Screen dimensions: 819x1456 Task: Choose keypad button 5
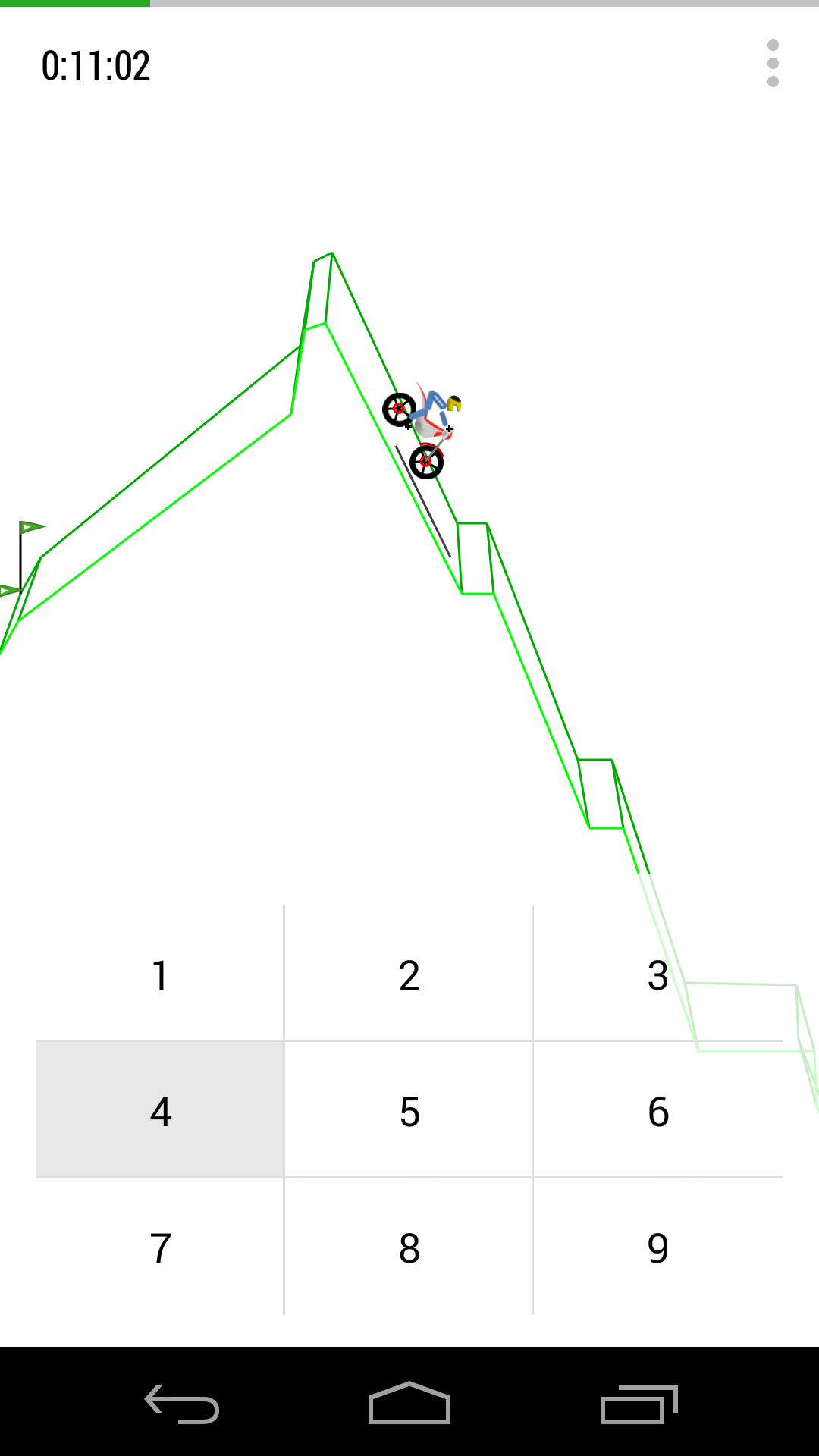[409, 1109]
